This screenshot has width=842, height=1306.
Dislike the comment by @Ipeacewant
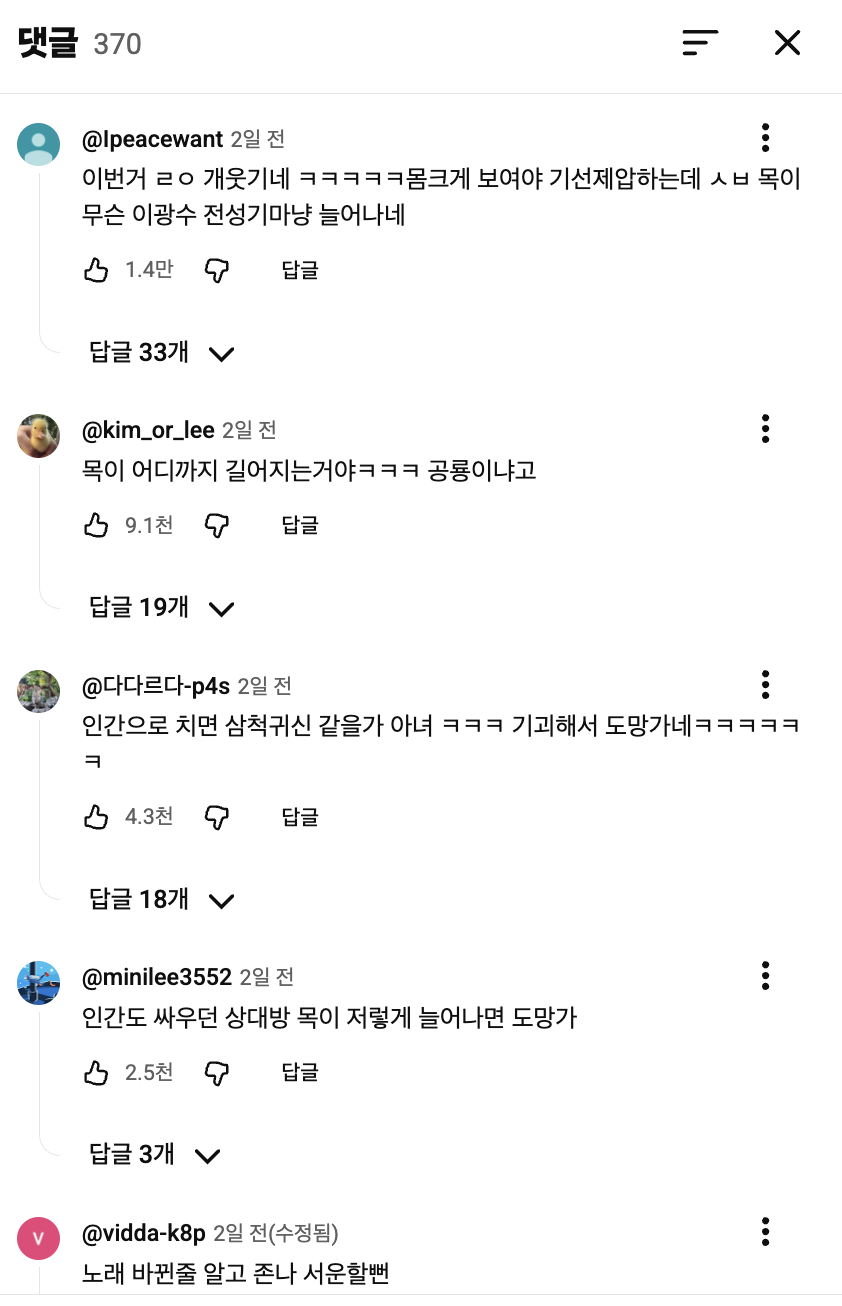[x=217, y=269]
